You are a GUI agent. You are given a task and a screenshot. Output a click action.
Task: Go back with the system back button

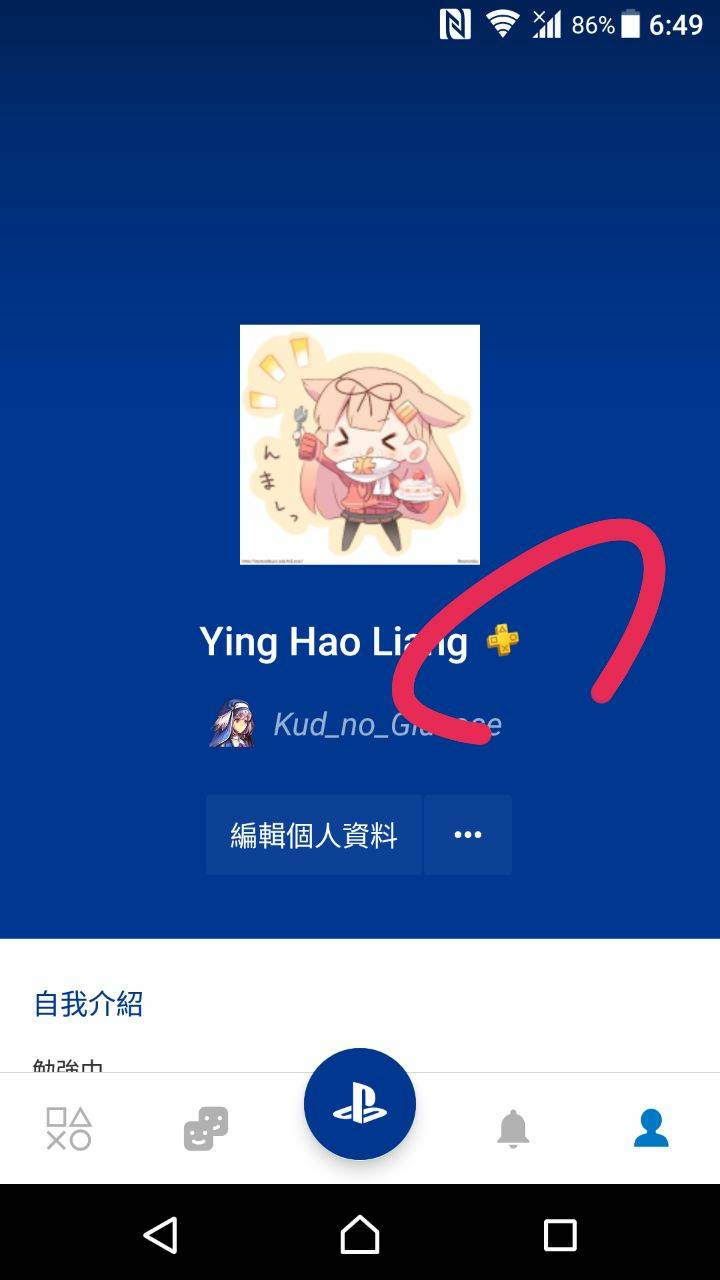click(160, 1235)
